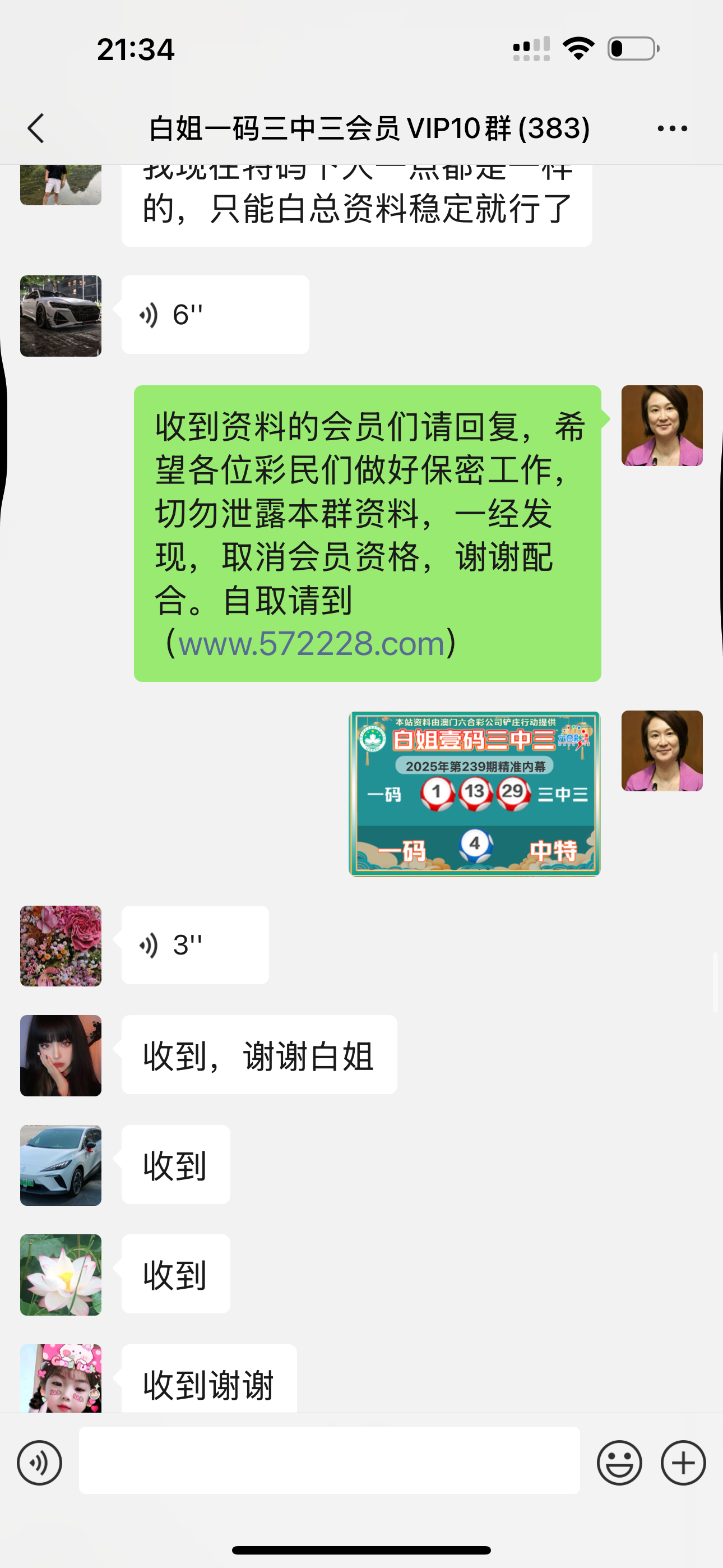View profile of the flower bouquet avatar
This screenshot has height=1568, width=723.
(x=61, y=946)
